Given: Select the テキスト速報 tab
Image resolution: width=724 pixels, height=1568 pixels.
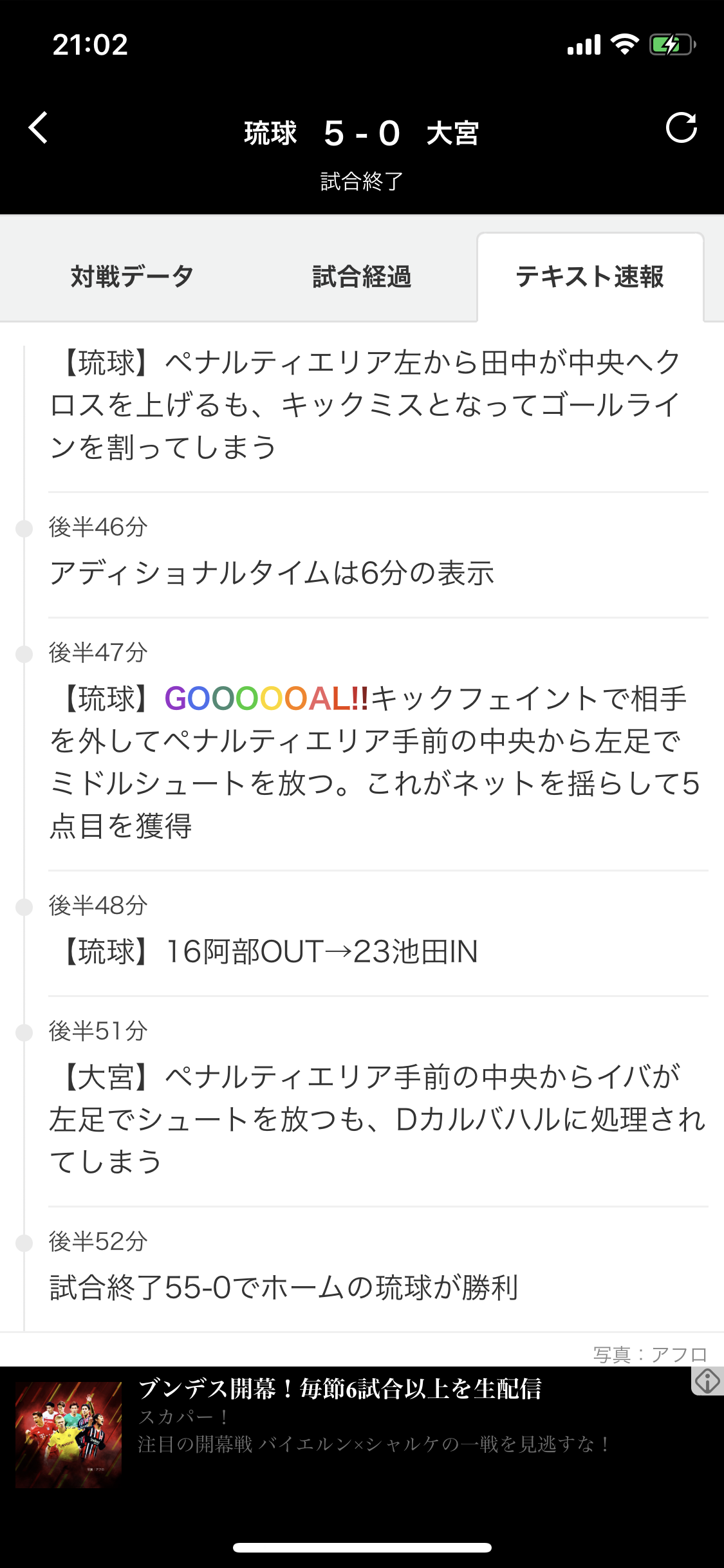Looking at the screenshot, I should pos(589,277).
